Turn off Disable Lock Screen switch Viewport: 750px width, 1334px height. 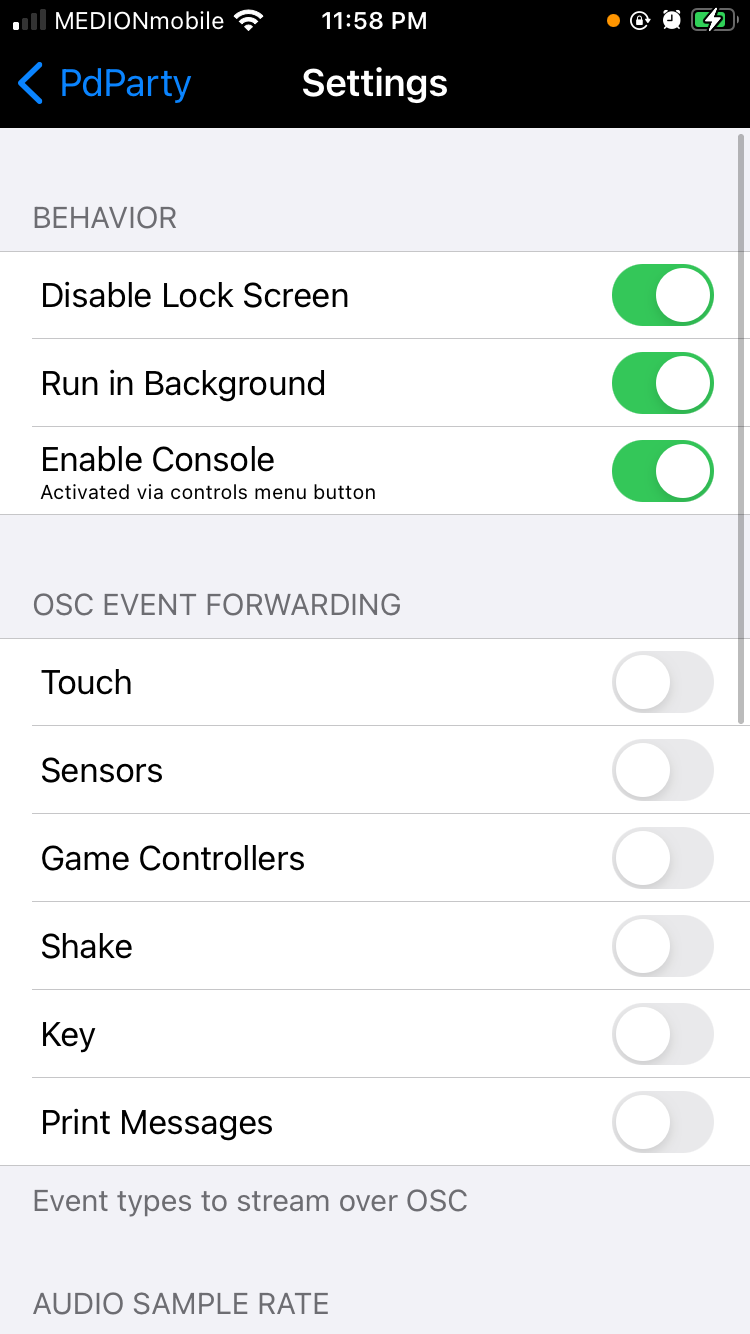click(x=662, y=296)
